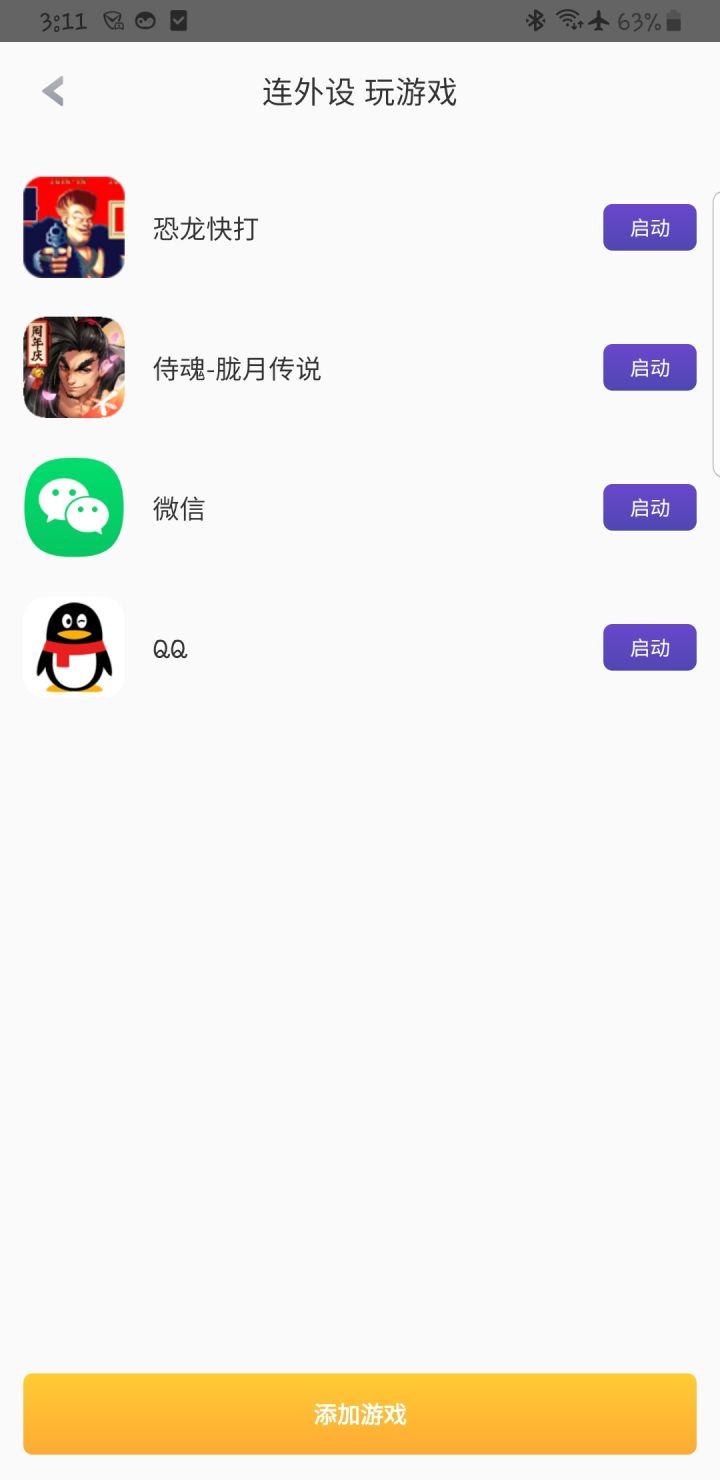720x1480 pixels.
Task: Tap the 连外设 玩游戏 title
Action: [360, 92]
